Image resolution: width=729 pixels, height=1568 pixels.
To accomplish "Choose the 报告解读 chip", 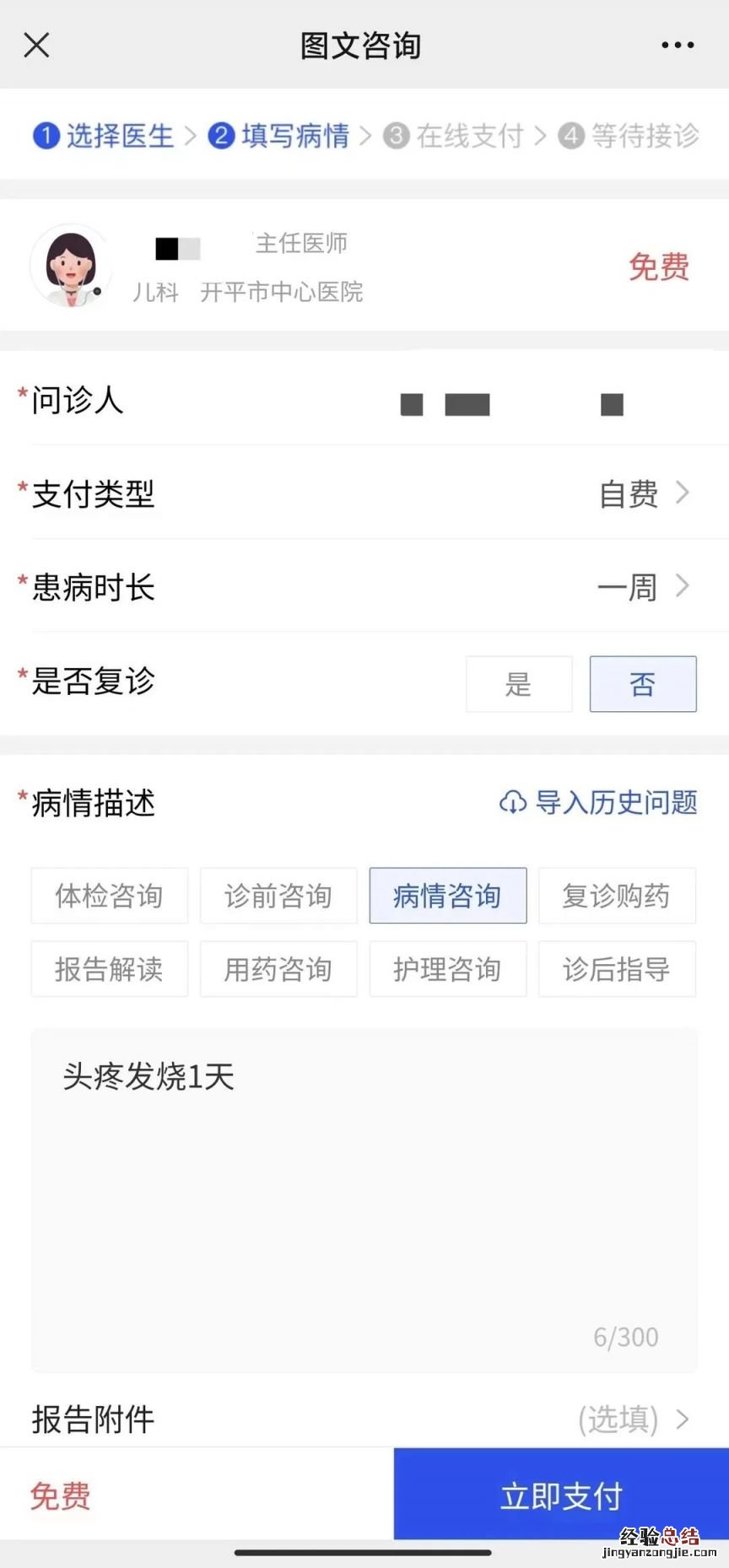I will (110, 969).
